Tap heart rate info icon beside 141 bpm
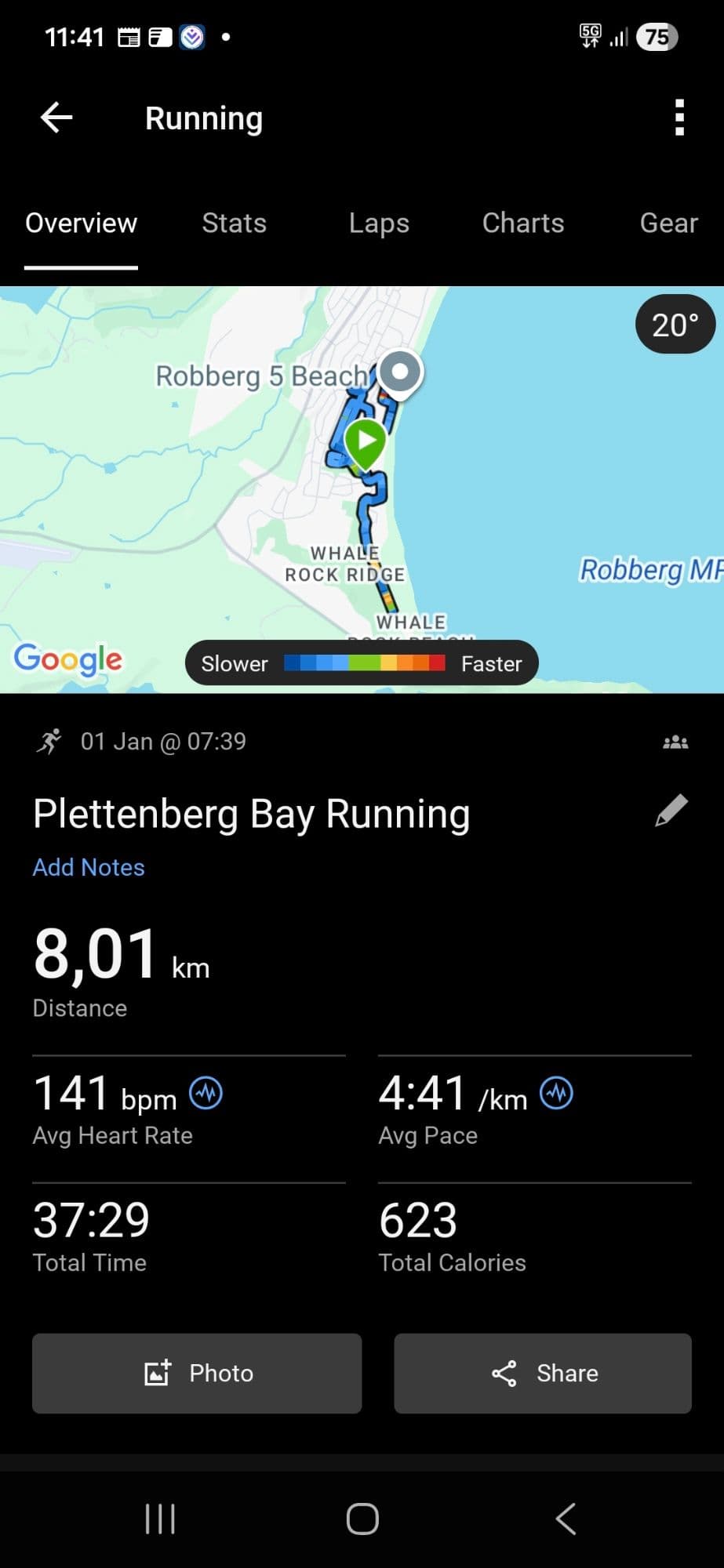Image resolution: width=724 pixels, height=1568 pixels. 206,1093
